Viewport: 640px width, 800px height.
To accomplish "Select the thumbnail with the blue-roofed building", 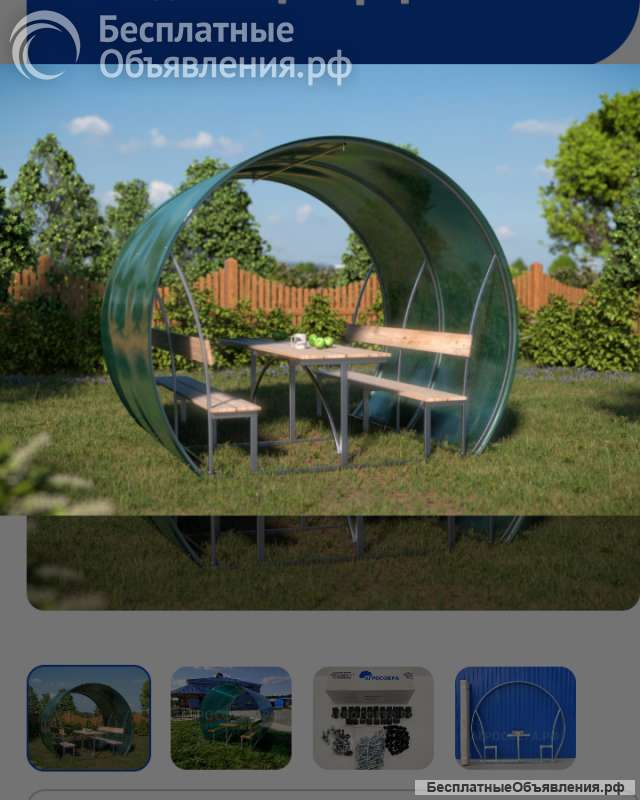I will click(231, 717).
